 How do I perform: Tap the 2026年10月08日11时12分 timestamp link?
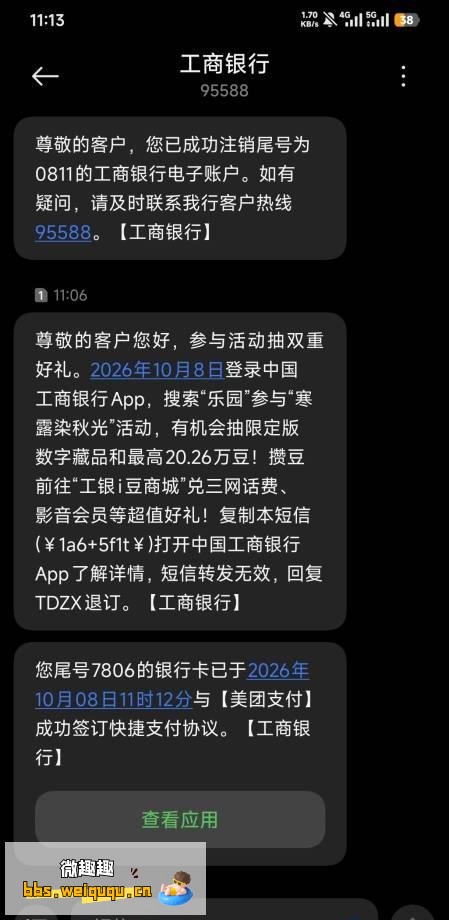172,684
